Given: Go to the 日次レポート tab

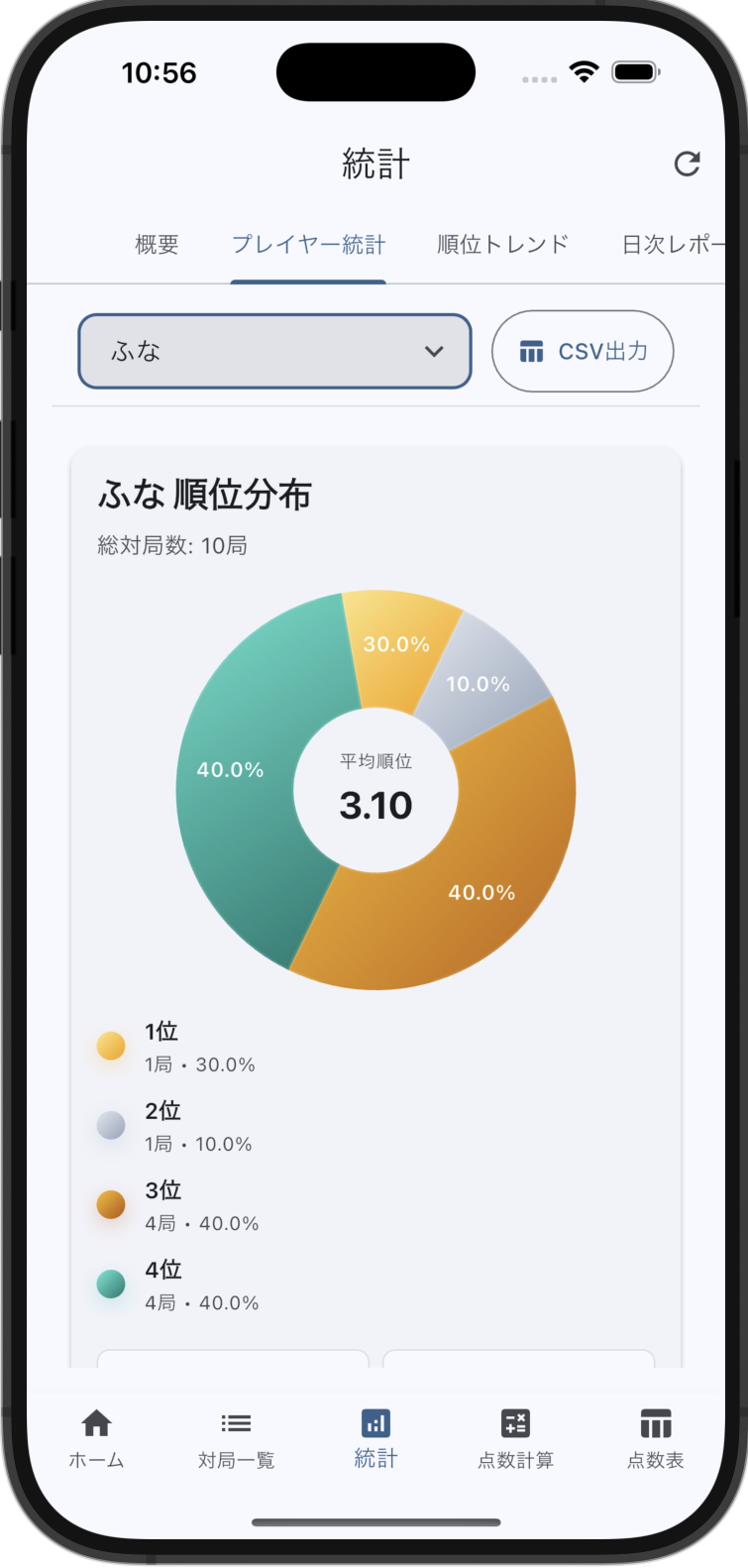Looking at the screenshot, I should click(672, 245).
